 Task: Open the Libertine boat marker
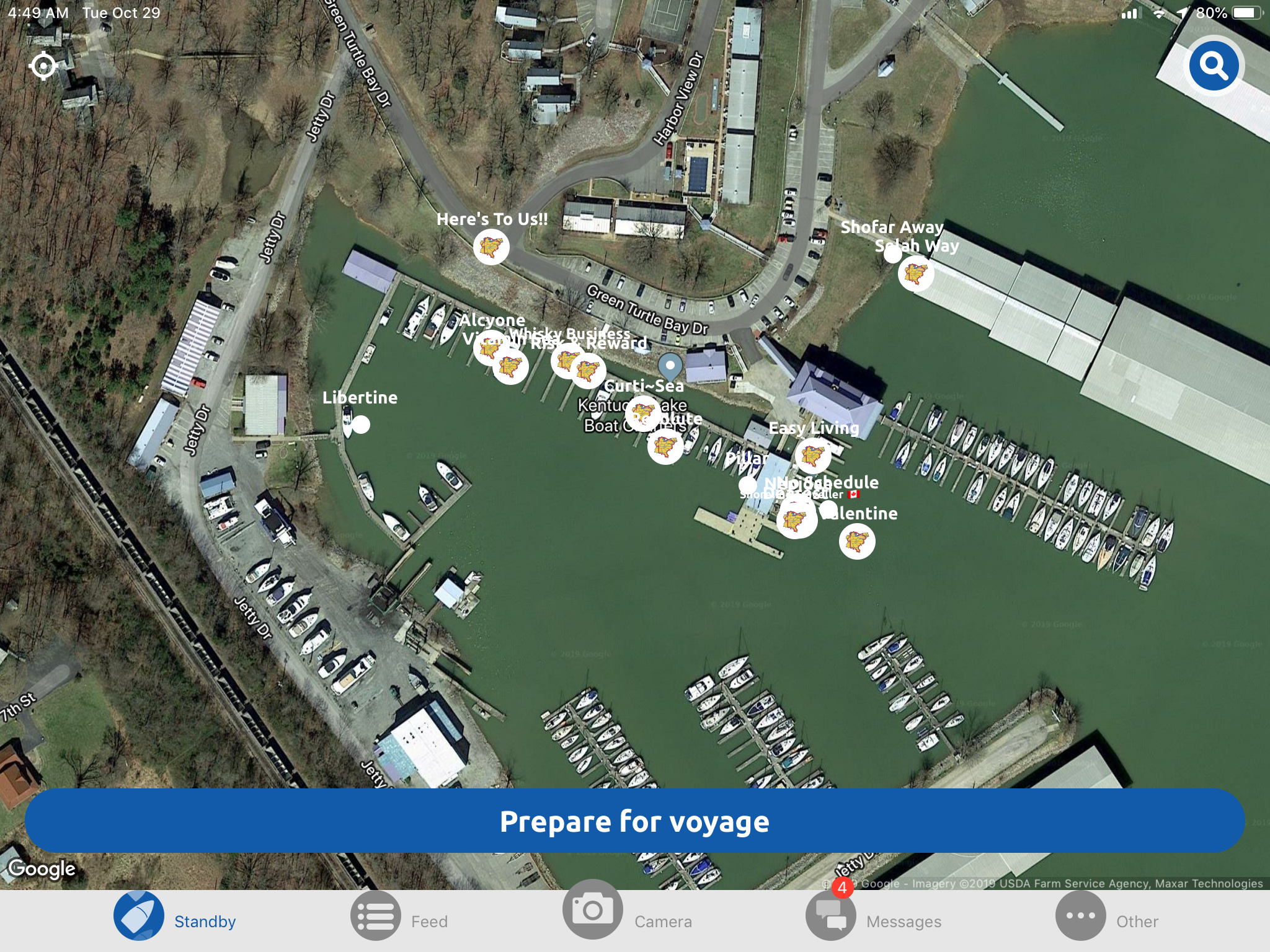[x=360, y=425]
